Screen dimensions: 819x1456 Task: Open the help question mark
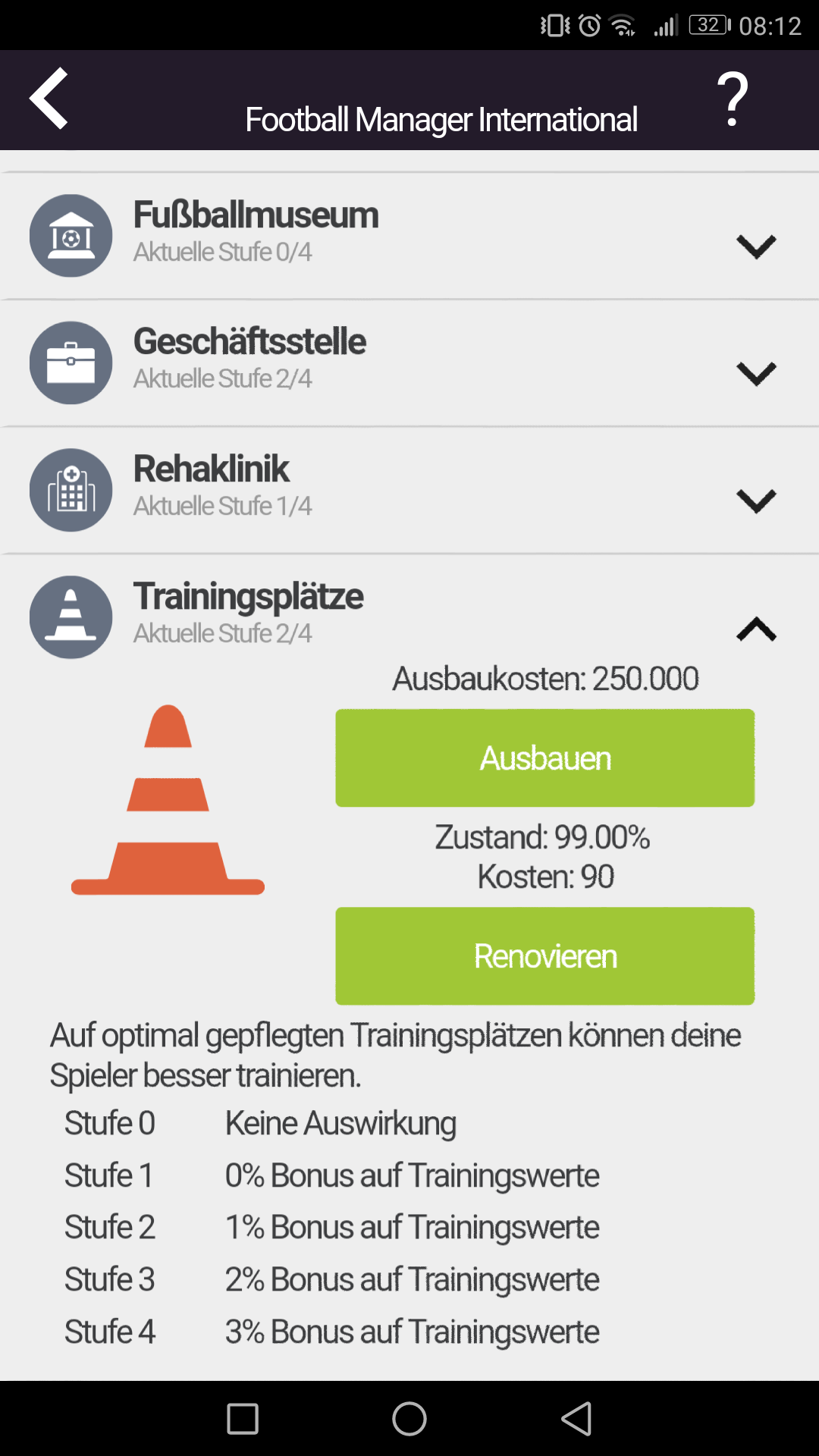click(x=733, y=100)
